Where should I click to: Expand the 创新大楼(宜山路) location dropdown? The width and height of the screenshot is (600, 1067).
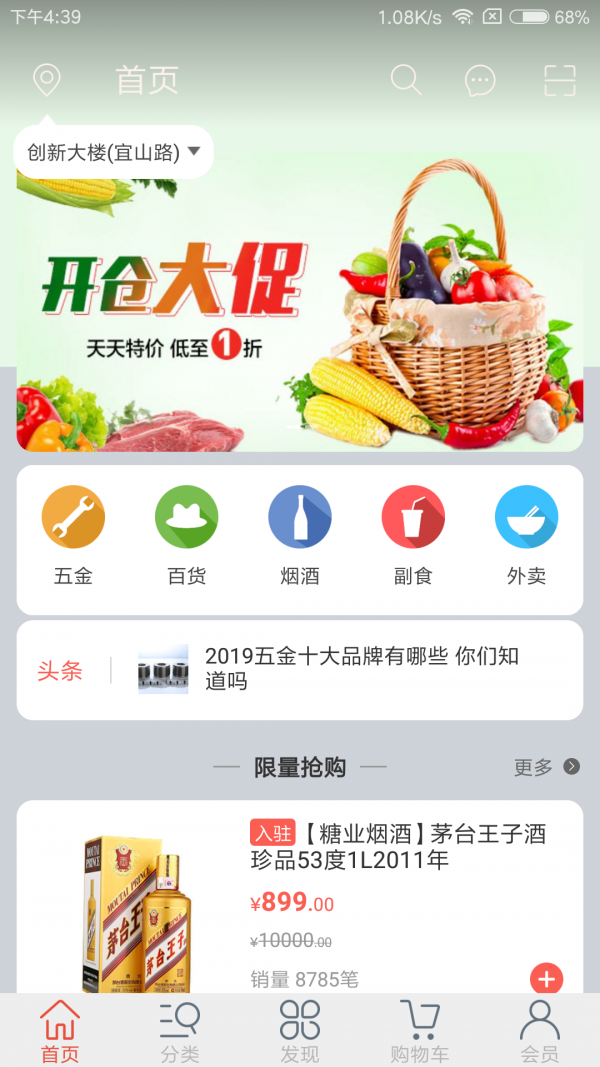(114, 153)
